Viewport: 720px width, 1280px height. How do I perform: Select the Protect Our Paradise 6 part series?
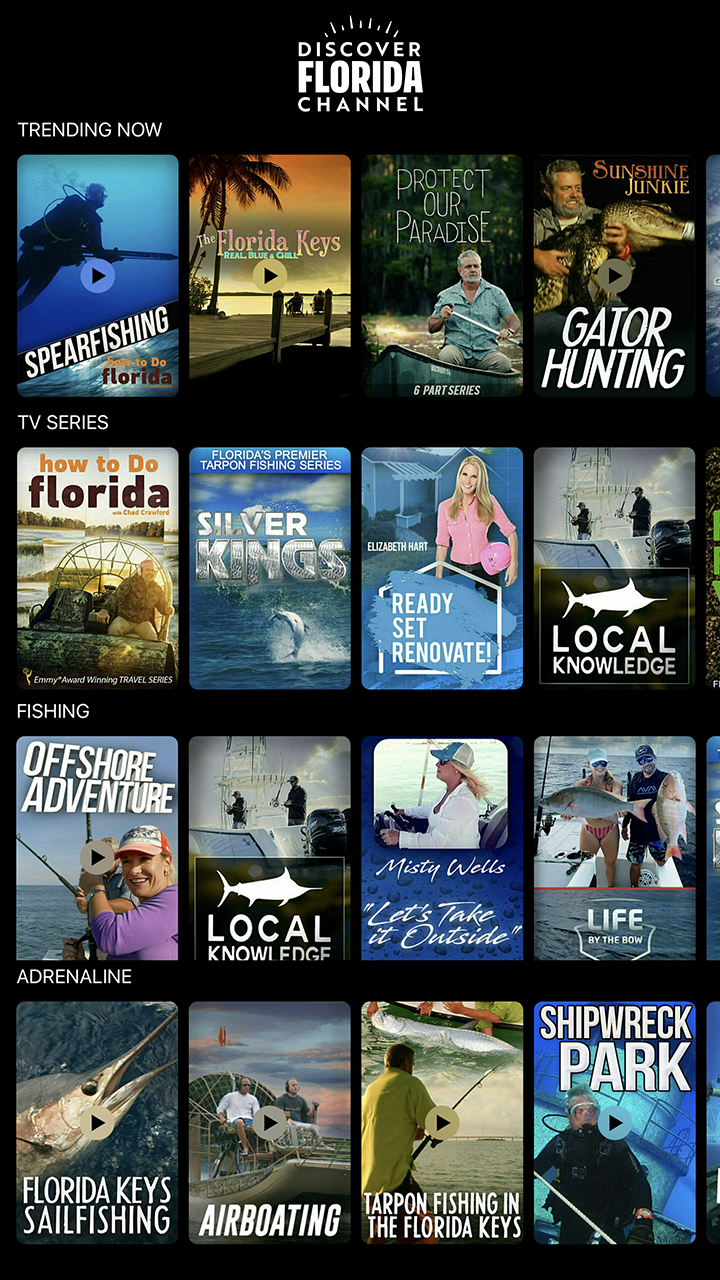(442, 275)
